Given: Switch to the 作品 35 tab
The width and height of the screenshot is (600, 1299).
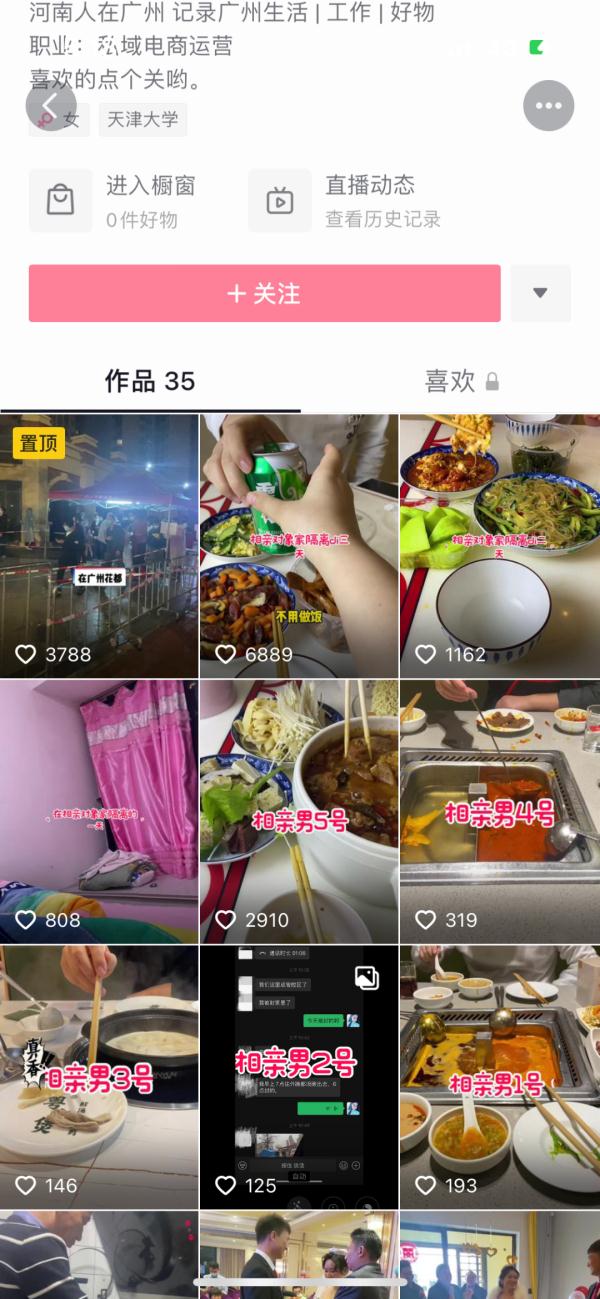Looking at the screenshot, I should click(150, 381).
